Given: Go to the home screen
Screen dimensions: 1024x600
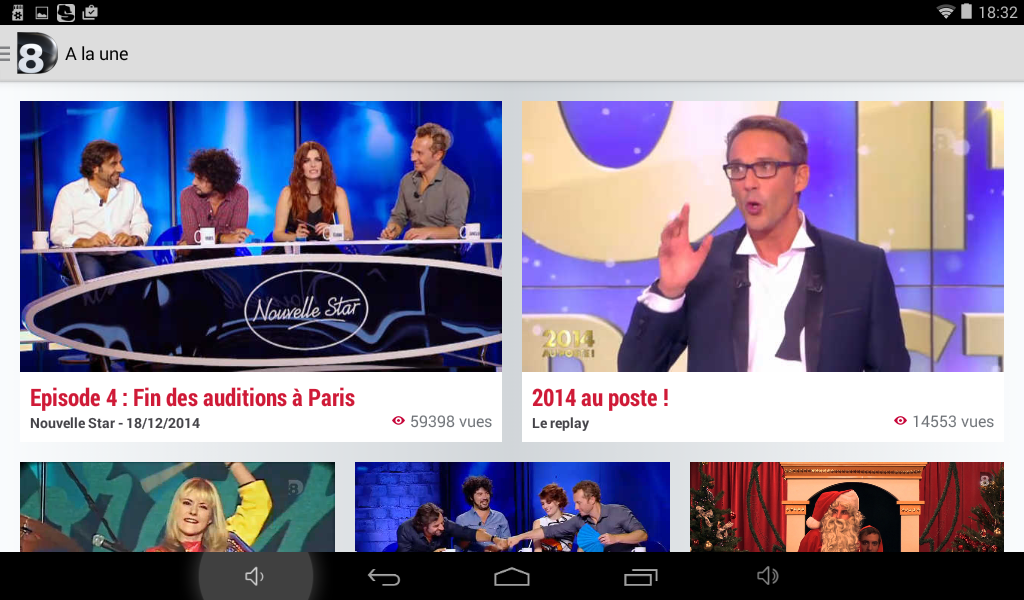Looking at the screenshot, I should coord(512,577).
